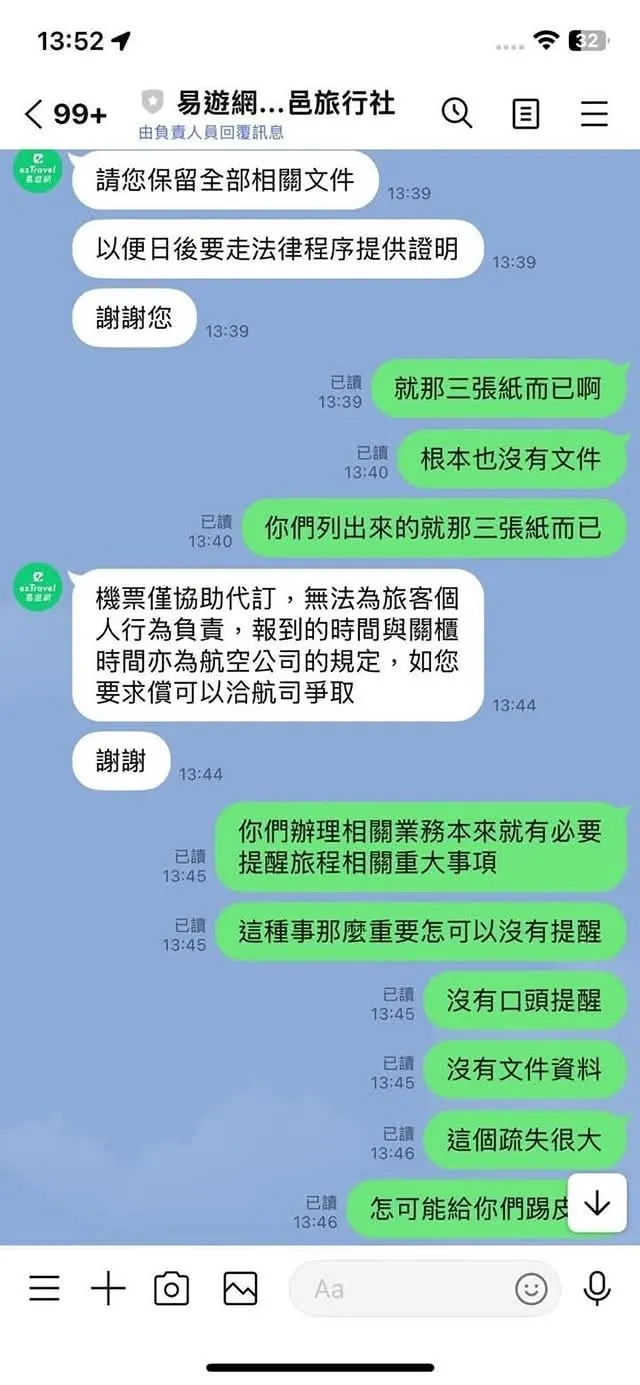Tap the plus icon to add attachments
Viewport: 640px width, 1385px height.
click(x=108, y=1288)
